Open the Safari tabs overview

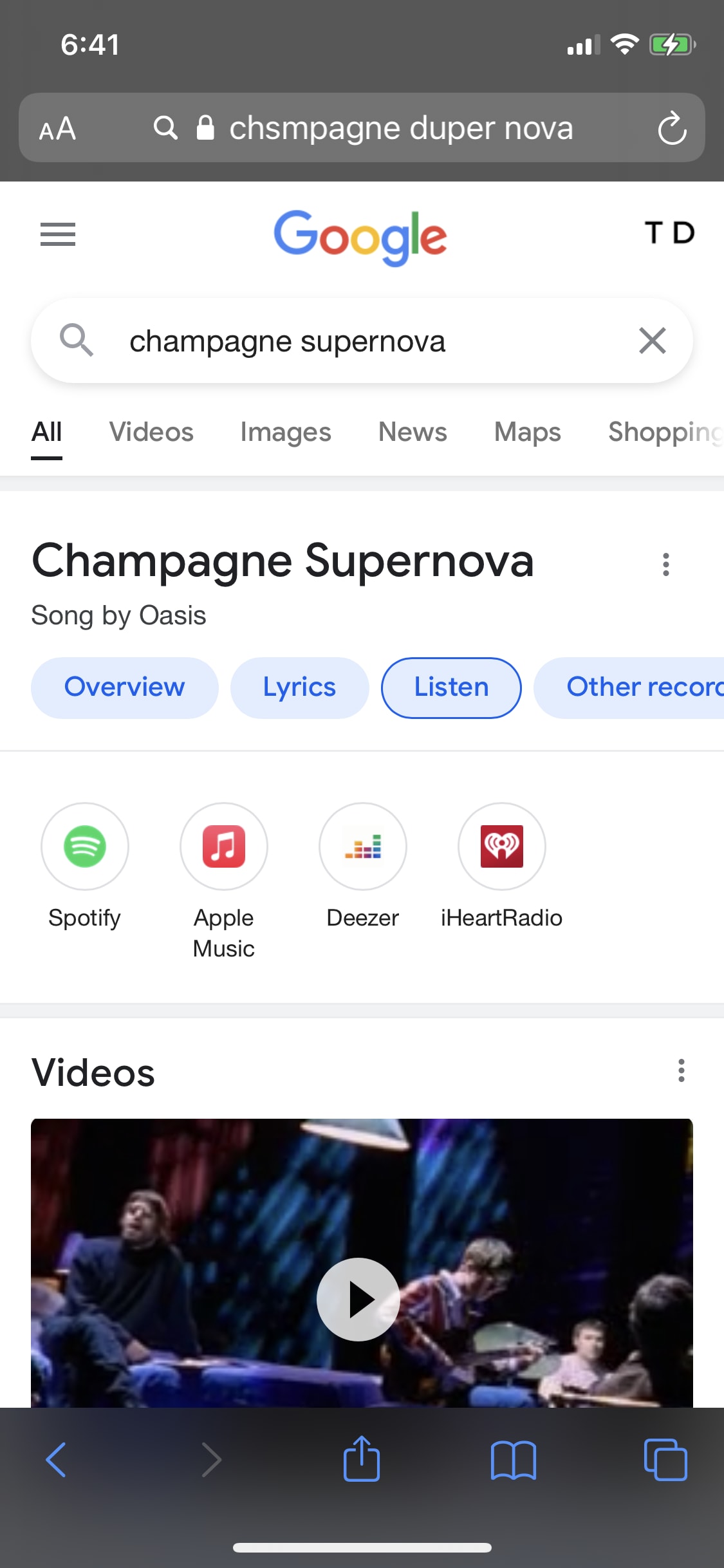665,1459
